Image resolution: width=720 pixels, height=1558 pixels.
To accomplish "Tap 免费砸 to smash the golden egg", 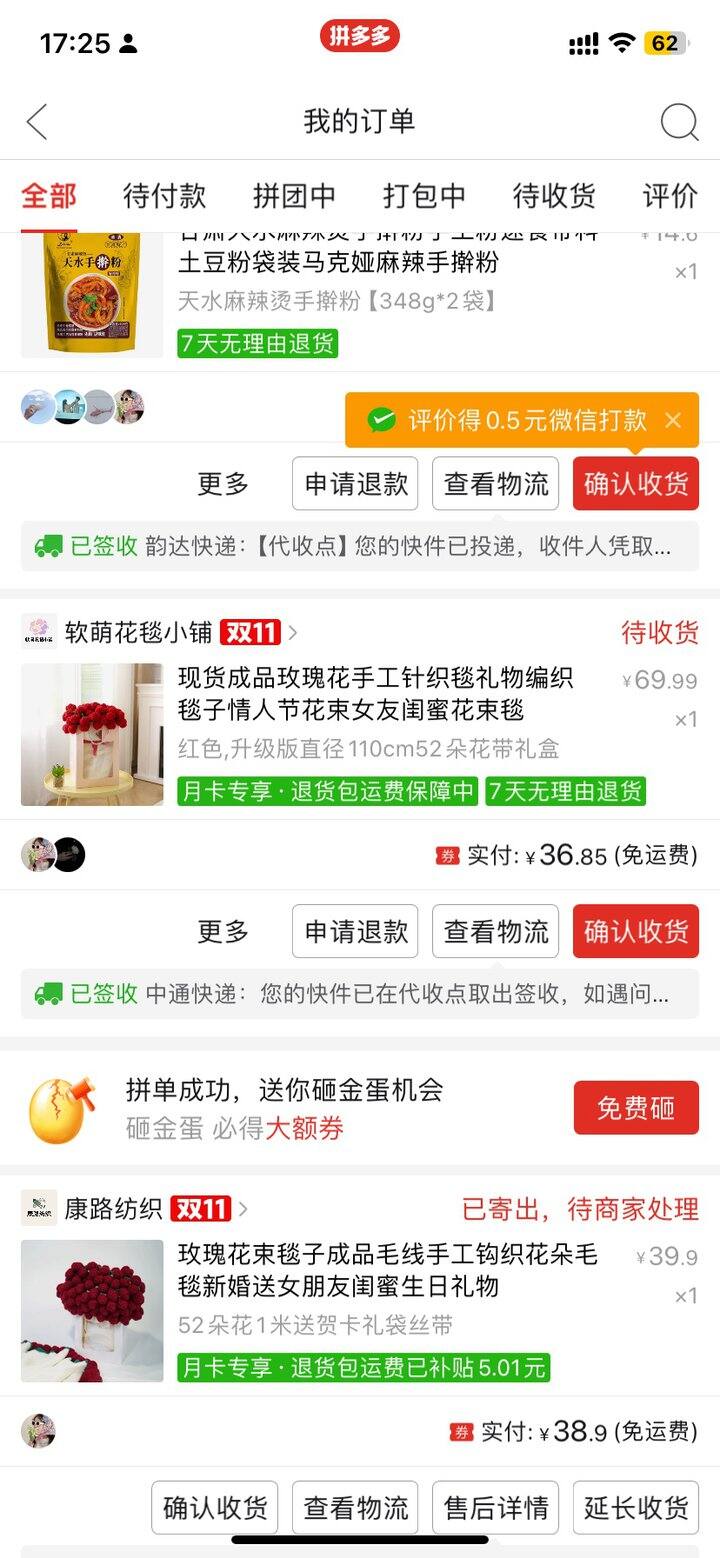I will pyautogui.click(x=635, y=1108).
